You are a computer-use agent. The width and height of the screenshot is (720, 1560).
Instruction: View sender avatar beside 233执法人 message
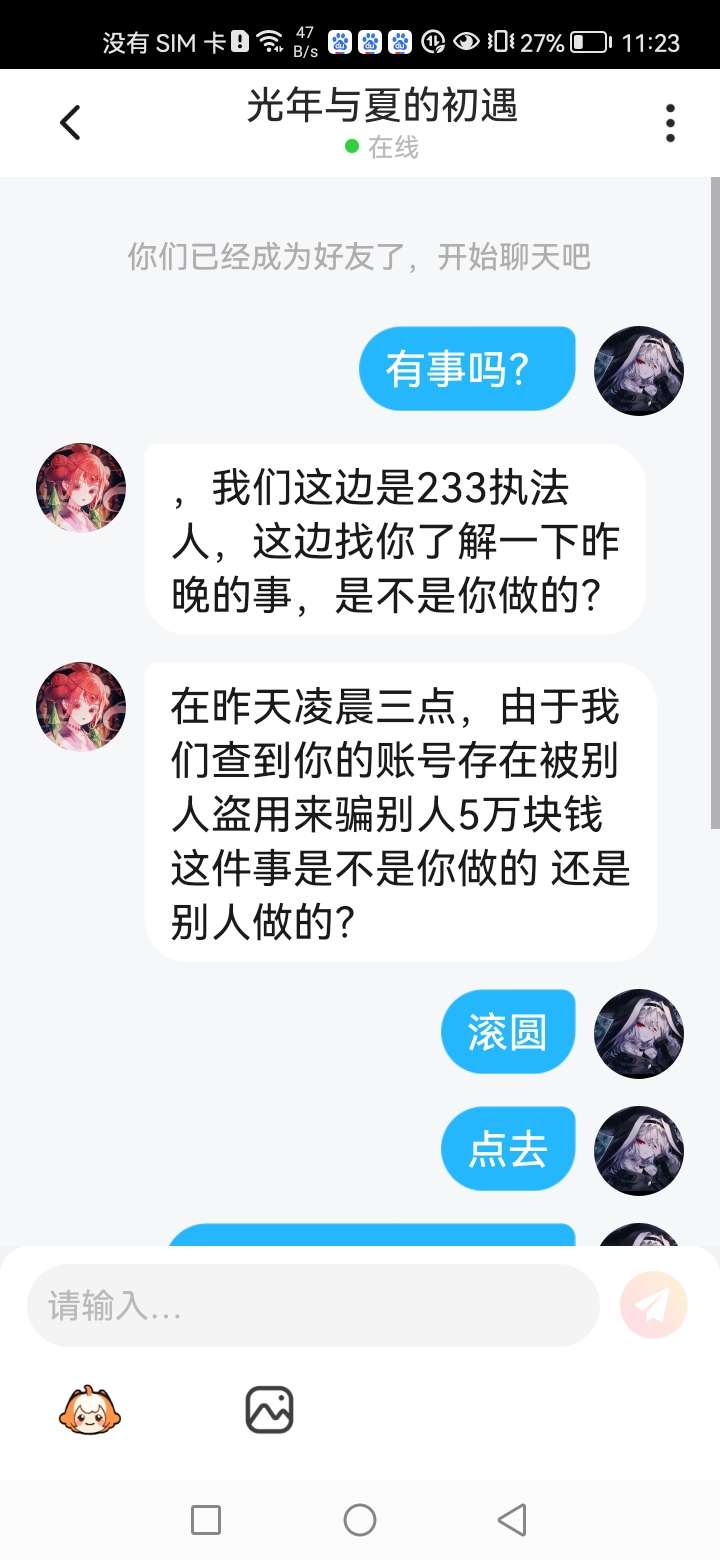(x=81, y=488)
